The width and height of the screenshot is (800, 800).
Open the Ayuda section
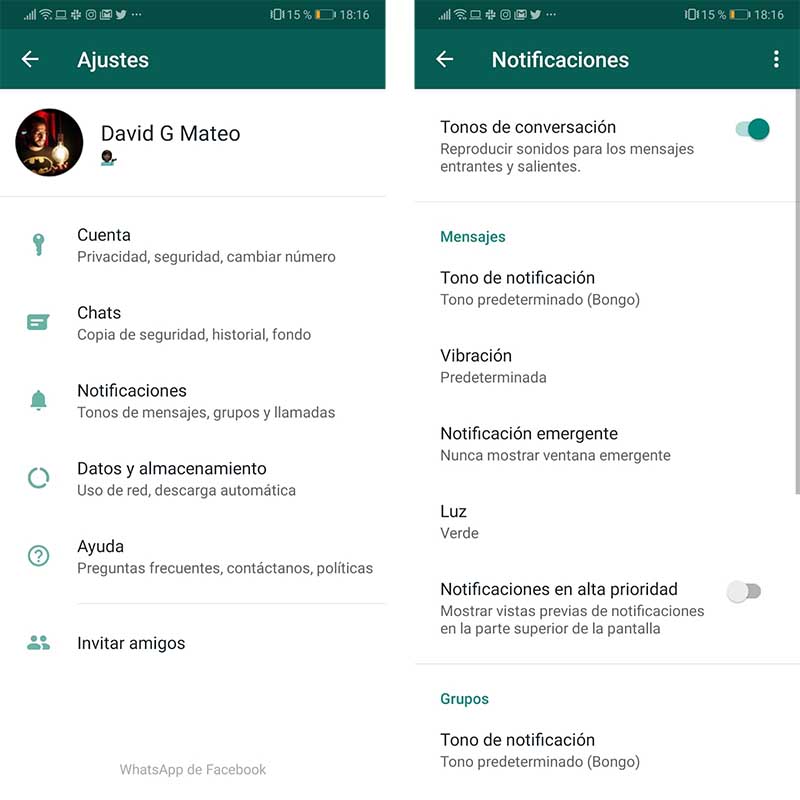click(200, 557)
